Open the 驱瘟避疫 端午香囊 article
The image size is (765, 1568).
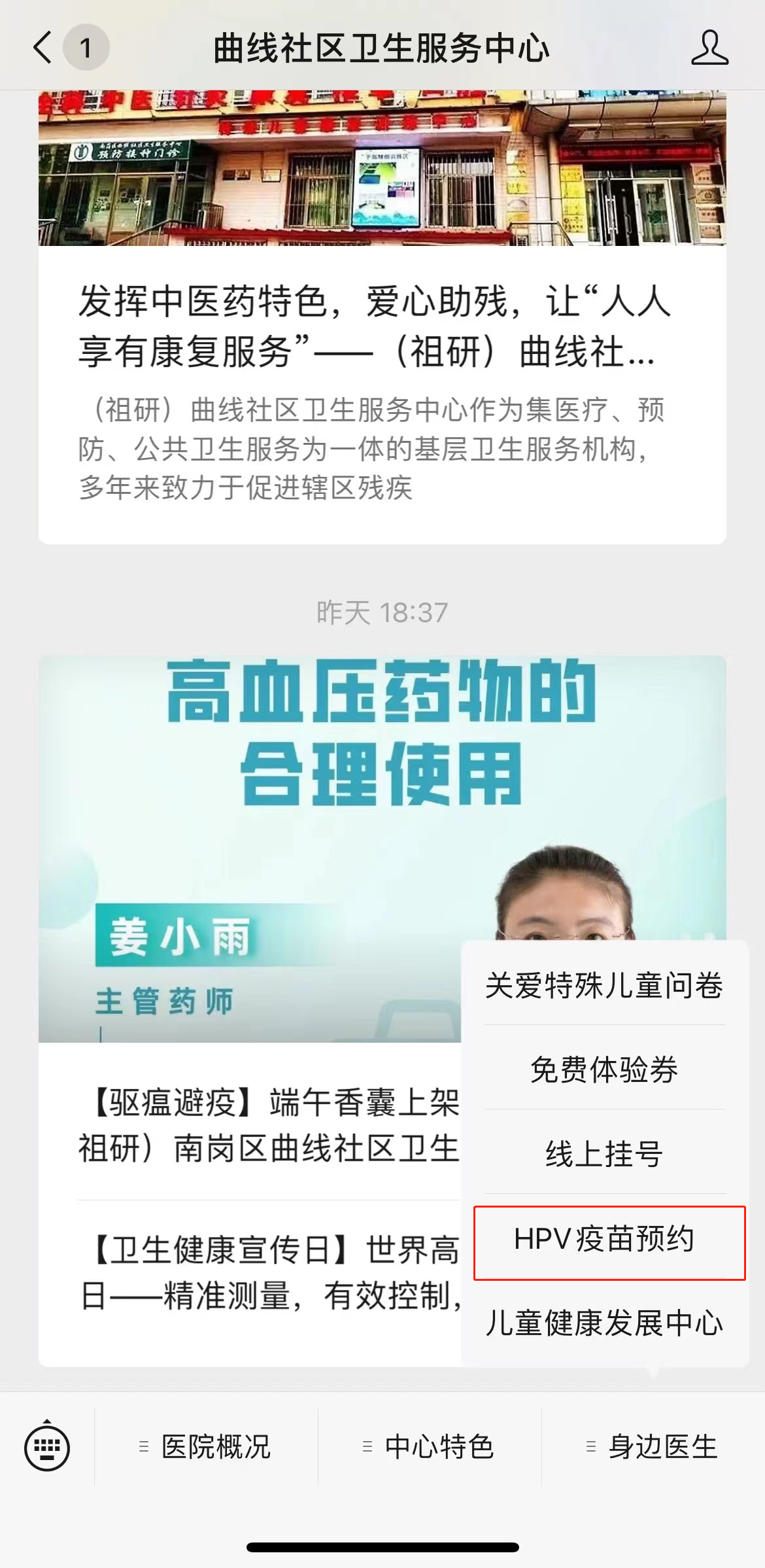268,1125
